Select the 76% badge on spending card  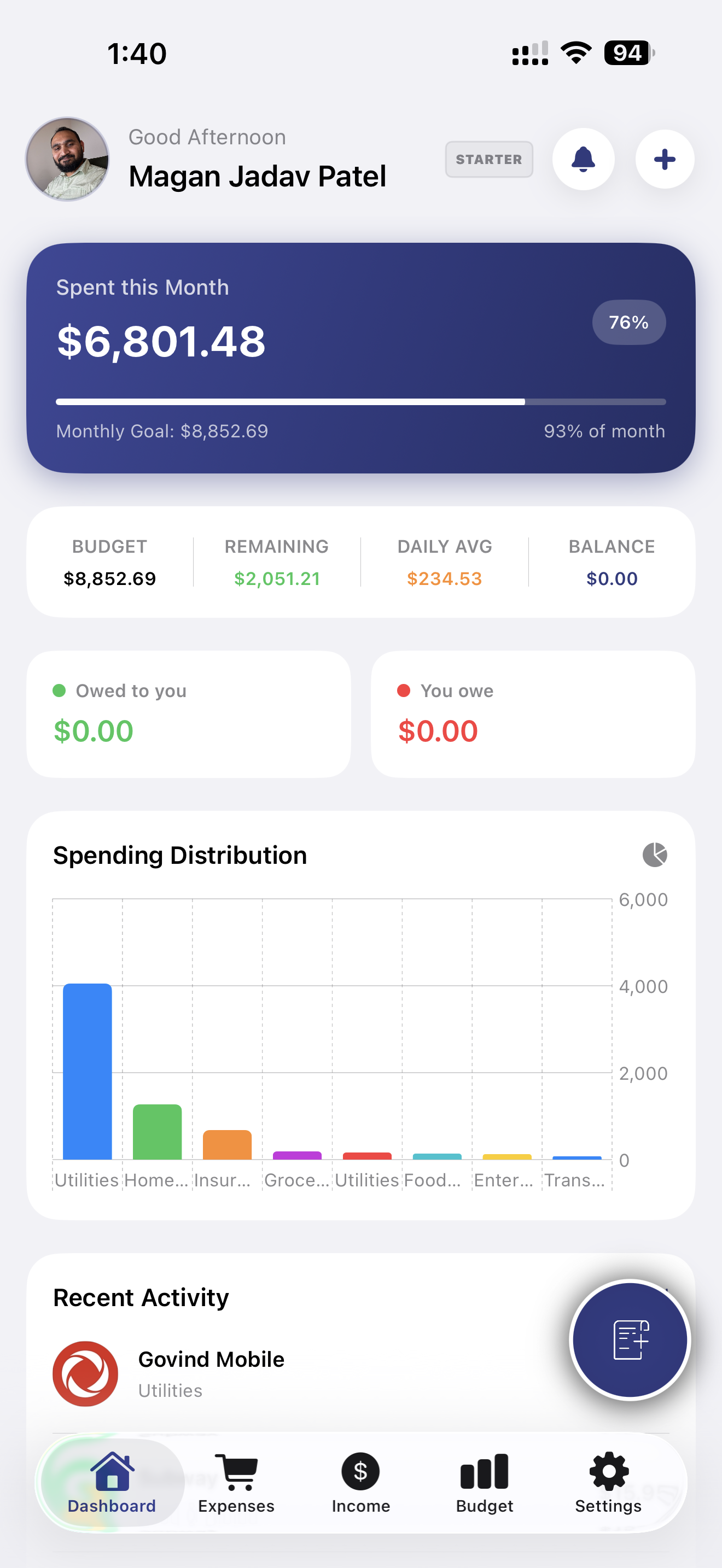[x=629, y=323]
